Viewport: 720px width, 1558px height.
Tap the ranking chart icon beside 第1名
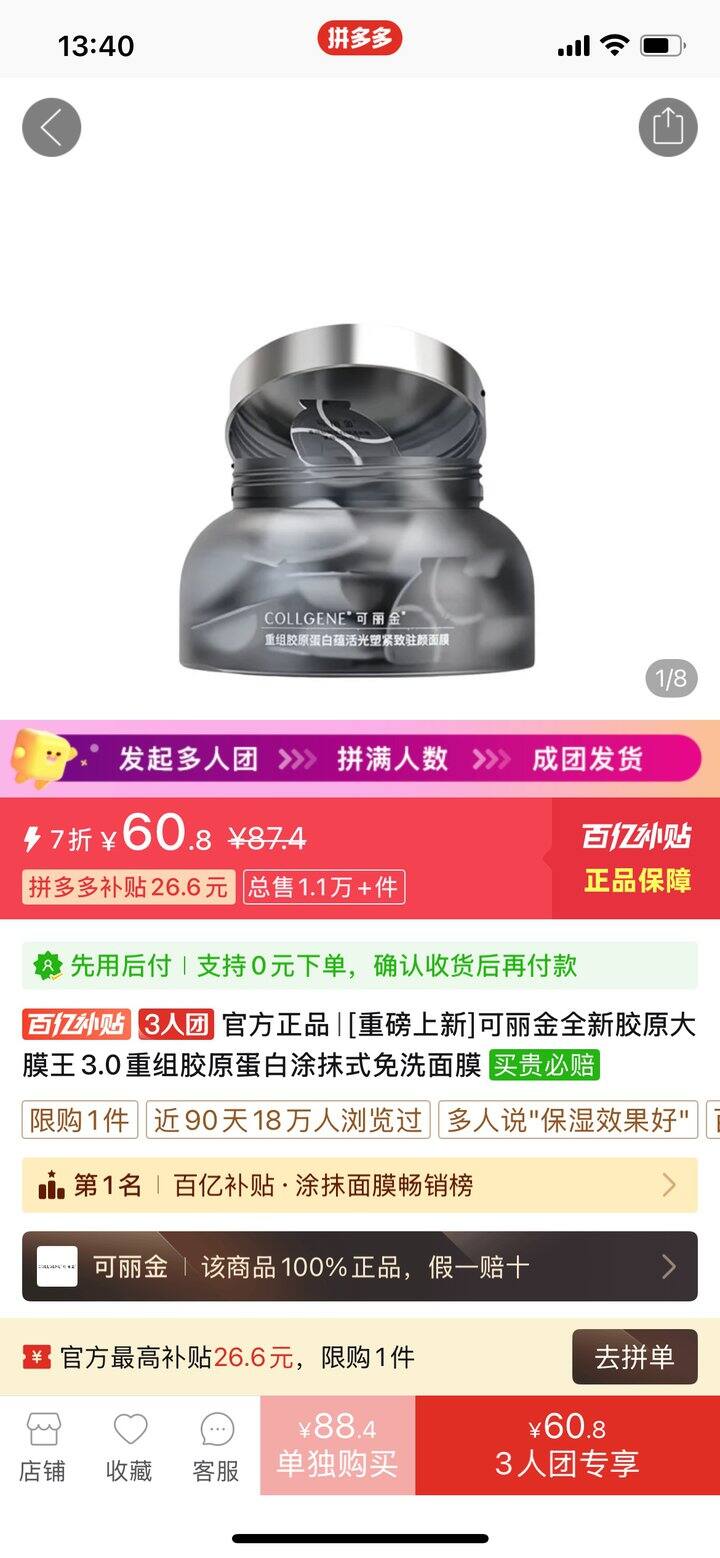coord(46,1186)
